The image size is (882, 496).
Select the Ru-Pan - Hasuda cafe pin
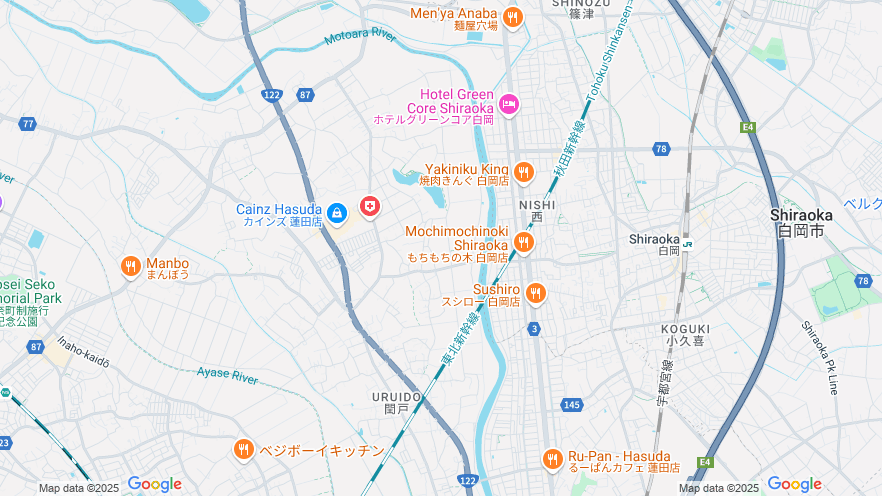pyautogui.click(x=552, y=459)
